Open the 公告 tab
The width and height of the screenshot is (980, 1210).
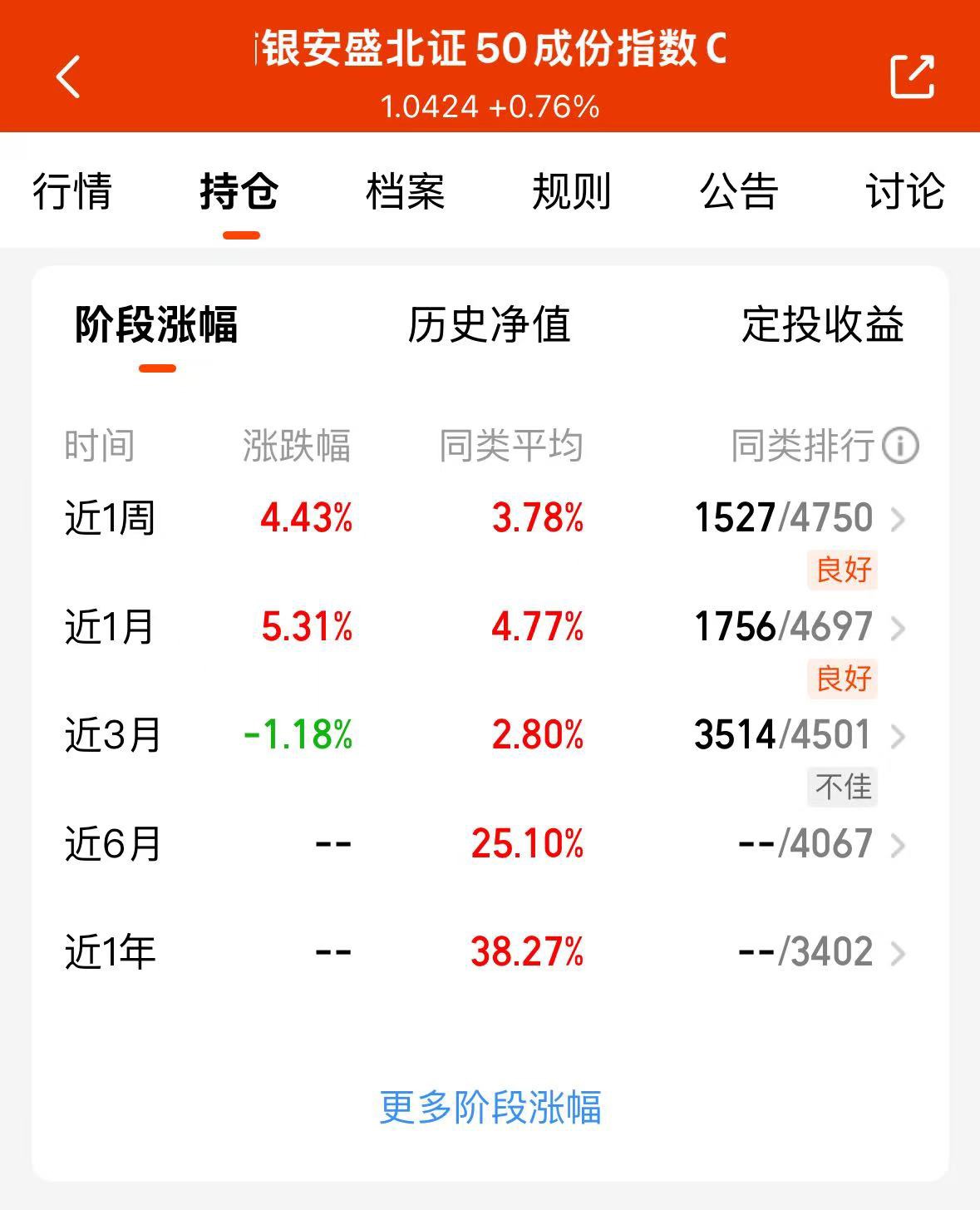coord(739,191)
